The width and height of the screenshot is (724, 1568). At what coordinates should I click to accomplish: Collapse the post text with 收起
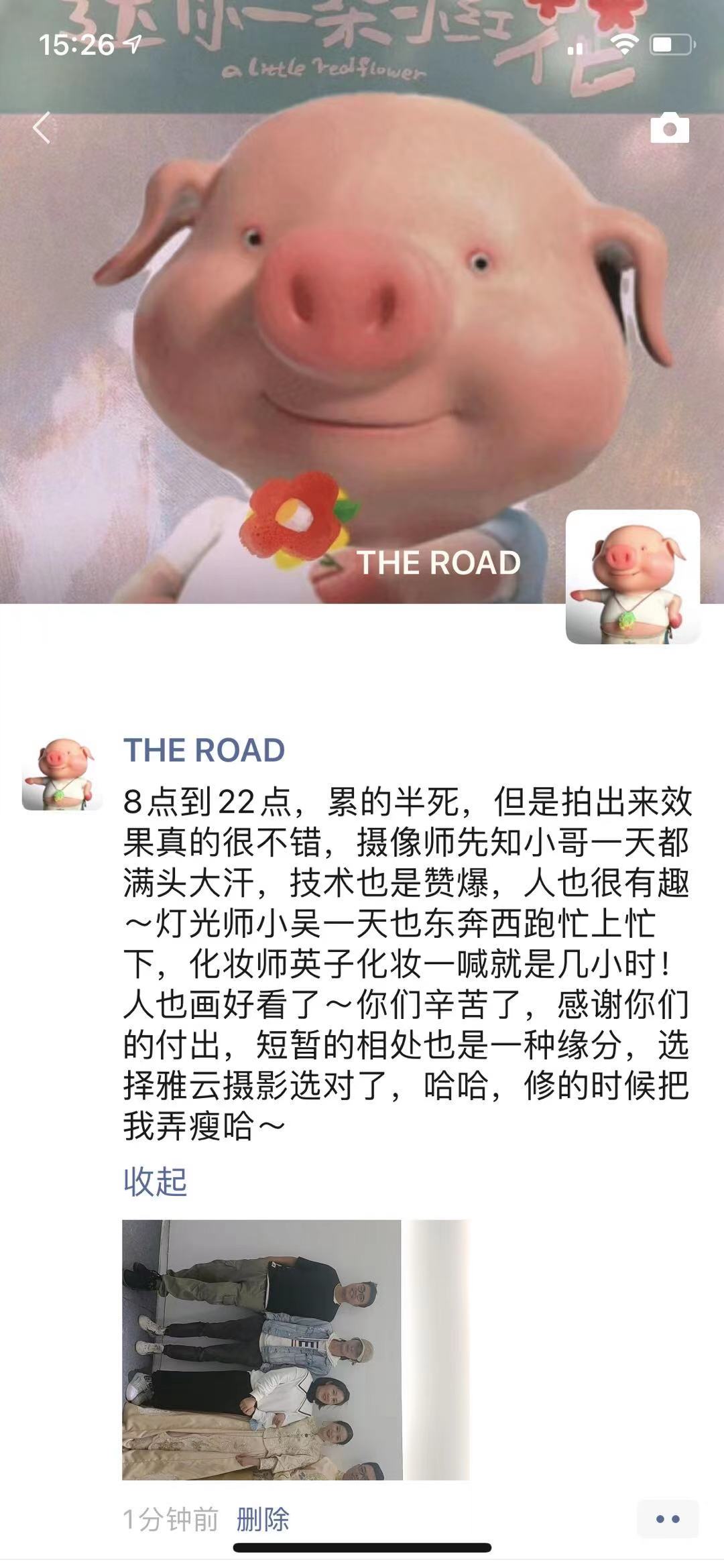pyautogui.click(x=155, y=1182)
